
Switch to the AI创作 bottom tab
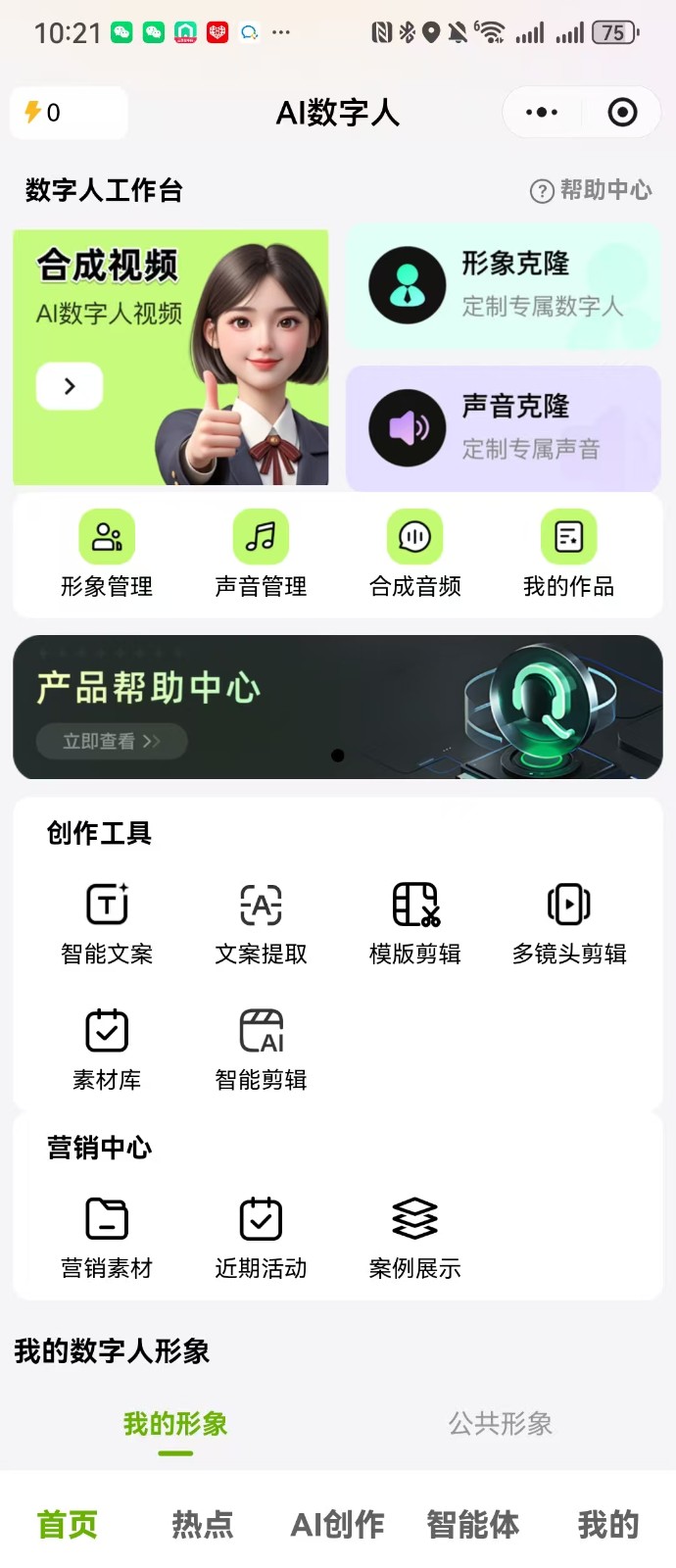coord(337,1524)
